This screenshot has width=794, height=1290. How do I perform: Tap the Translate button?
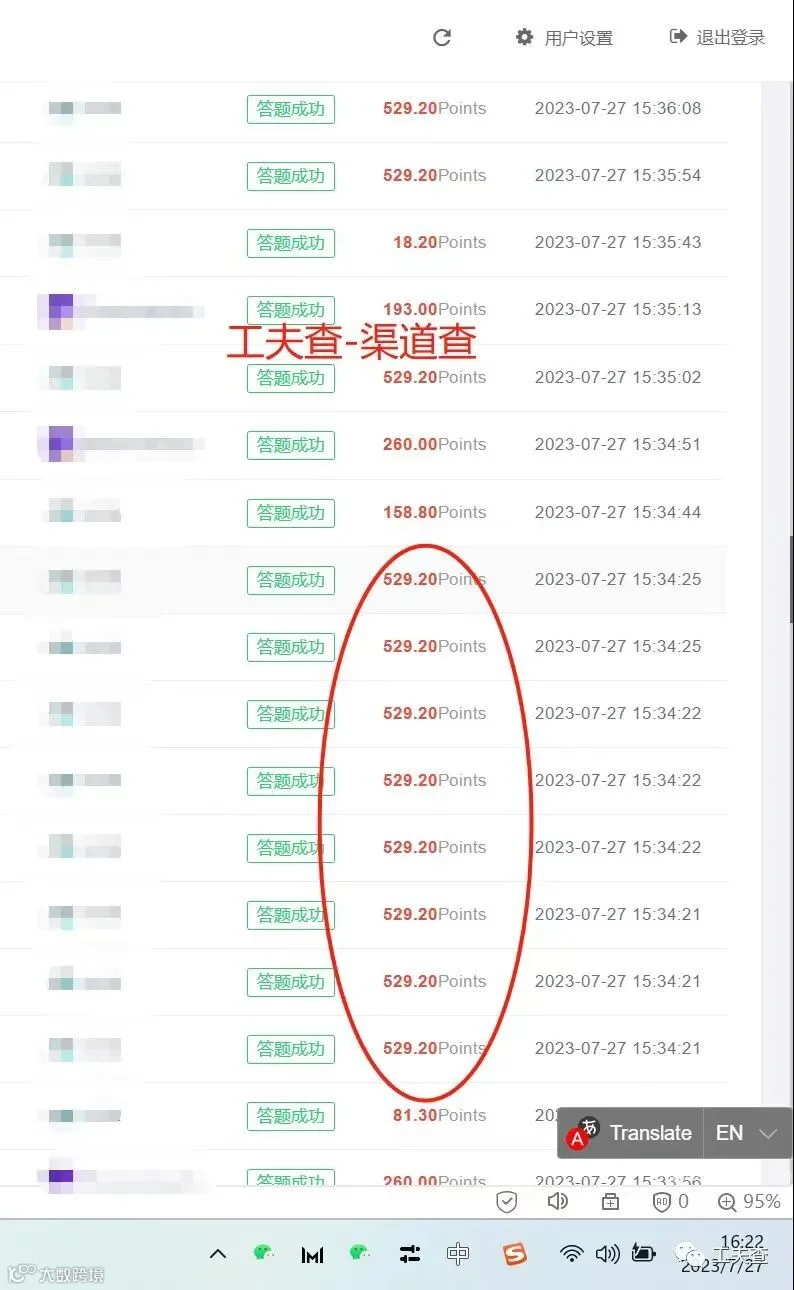(x=631, y=1133)
